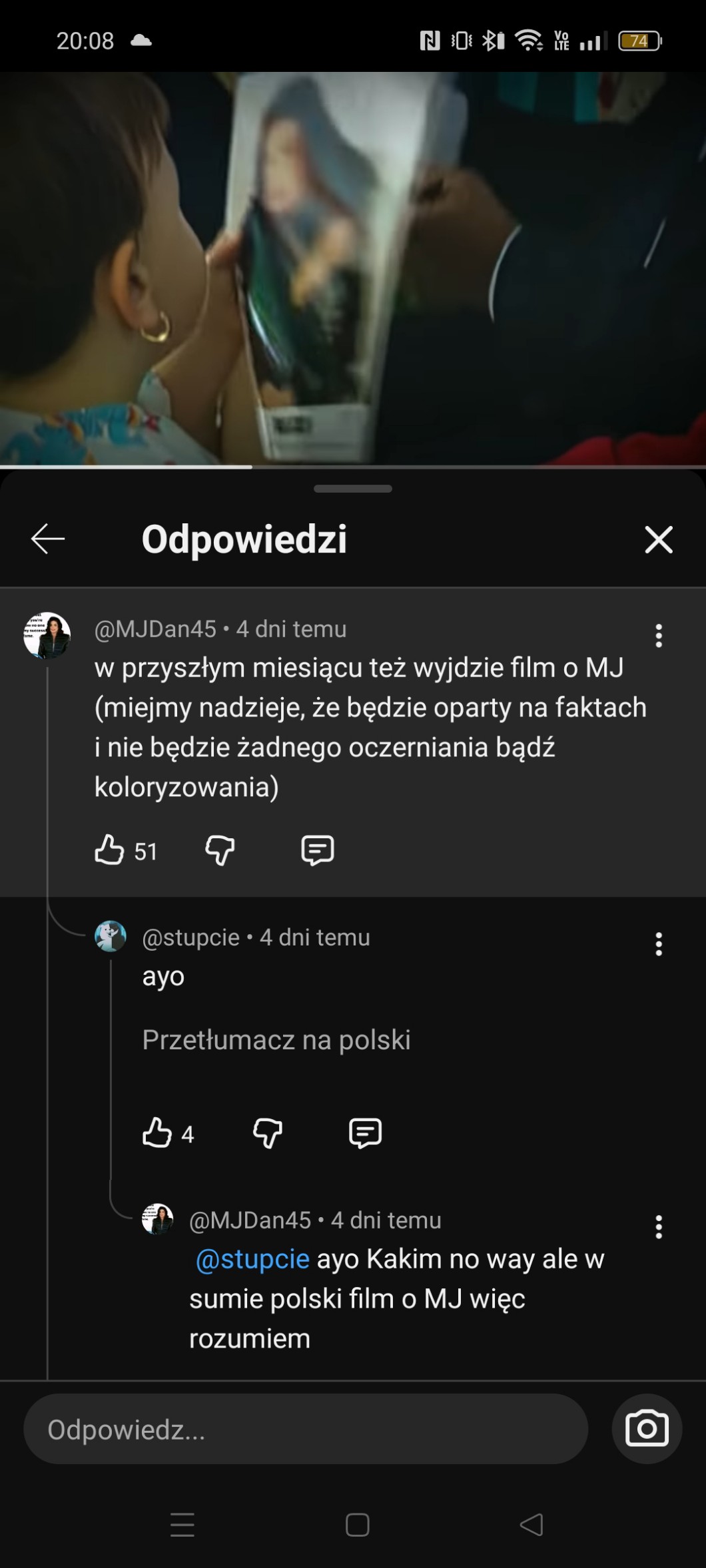The width and height of the screenshot is (706, 1568).
Task: Follow the blue @stupcie mention link
Action: 253,1260
